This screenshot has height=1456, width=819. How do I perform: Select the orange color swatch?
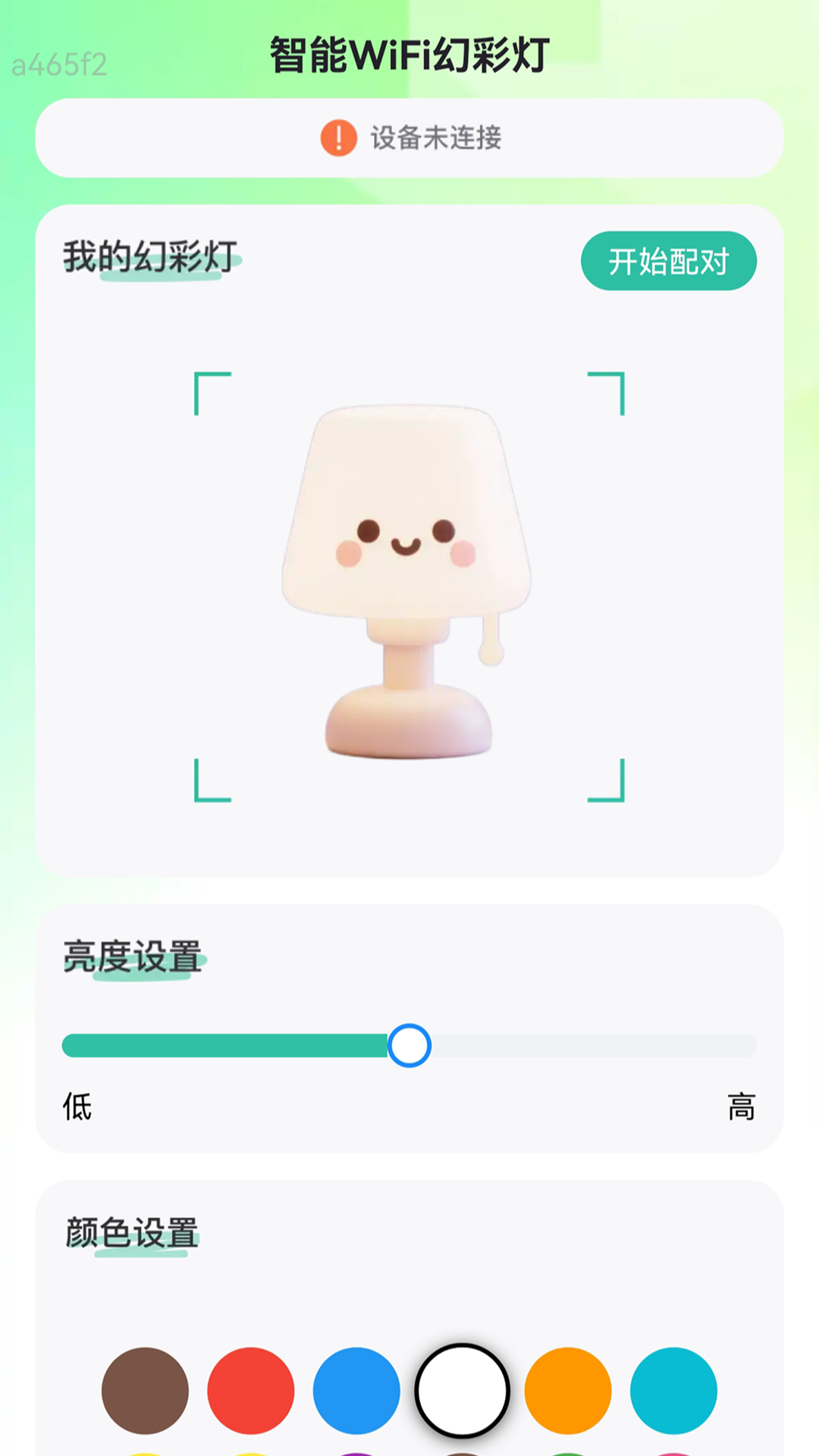(x=567, y=1389)
